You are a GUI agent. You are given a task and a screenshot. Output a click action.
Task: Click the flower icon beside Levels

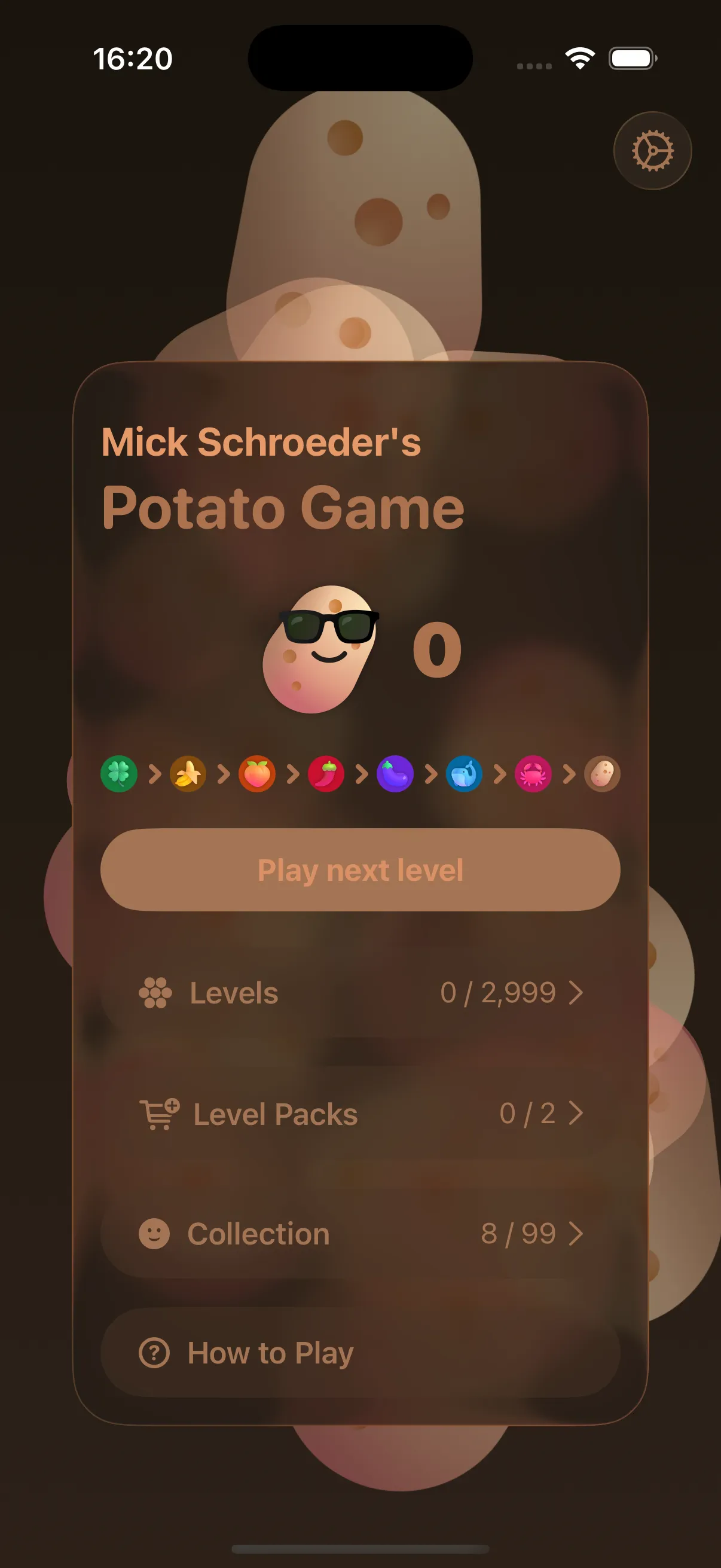pos(155,992)
